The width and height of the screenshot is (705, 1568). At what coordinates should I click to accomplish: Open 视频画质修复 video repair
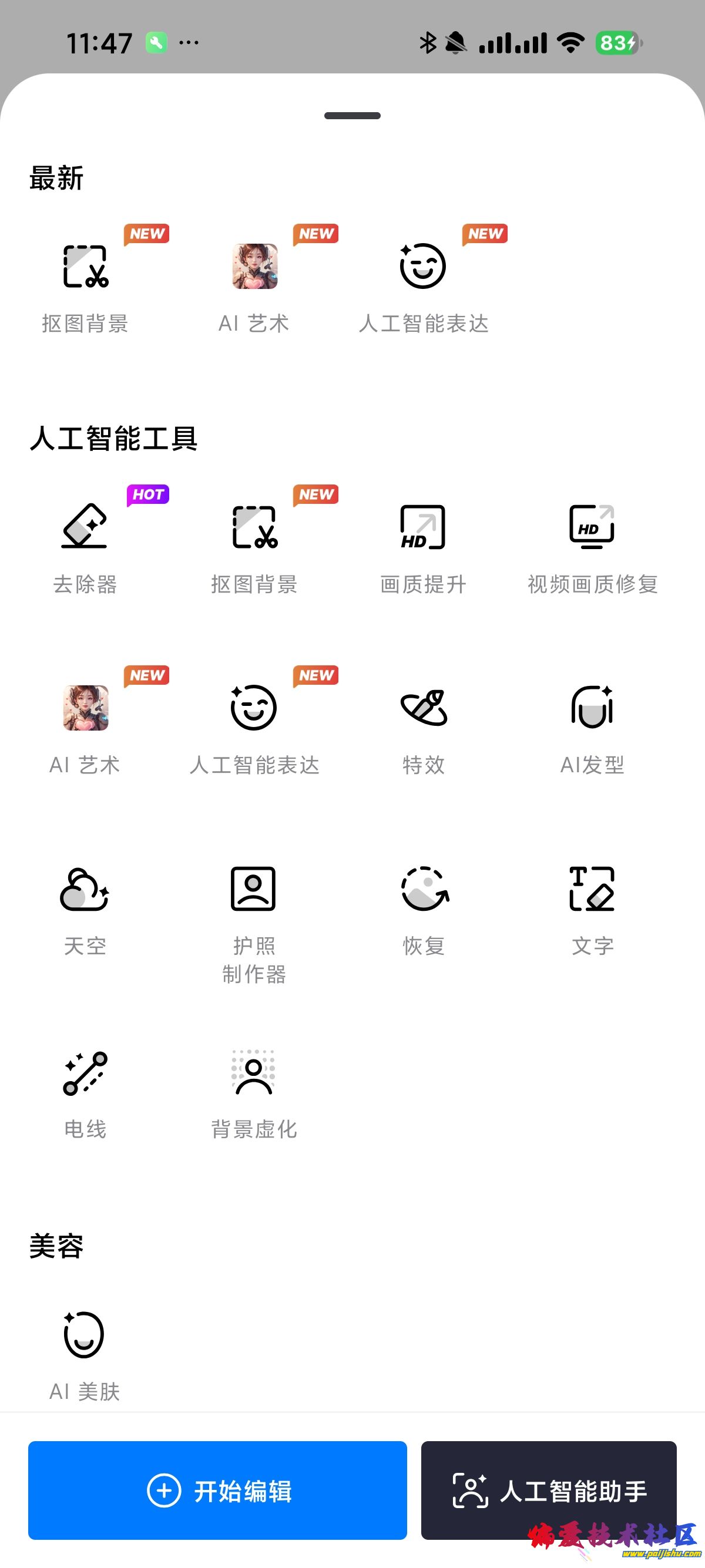(x=592, y=527)
